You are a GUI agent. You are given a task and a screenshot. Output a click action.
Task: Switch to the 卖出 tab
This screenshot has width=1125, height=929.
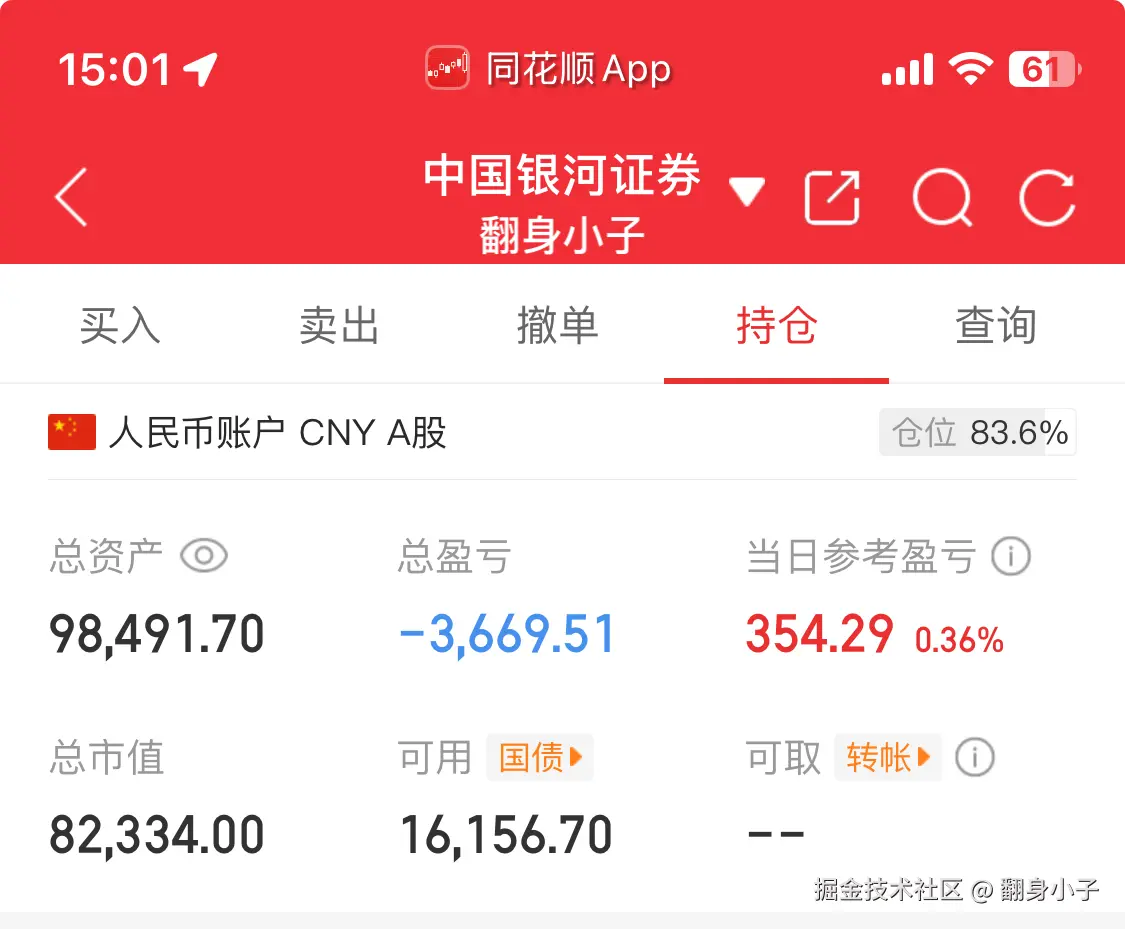(x=339, y=327)
